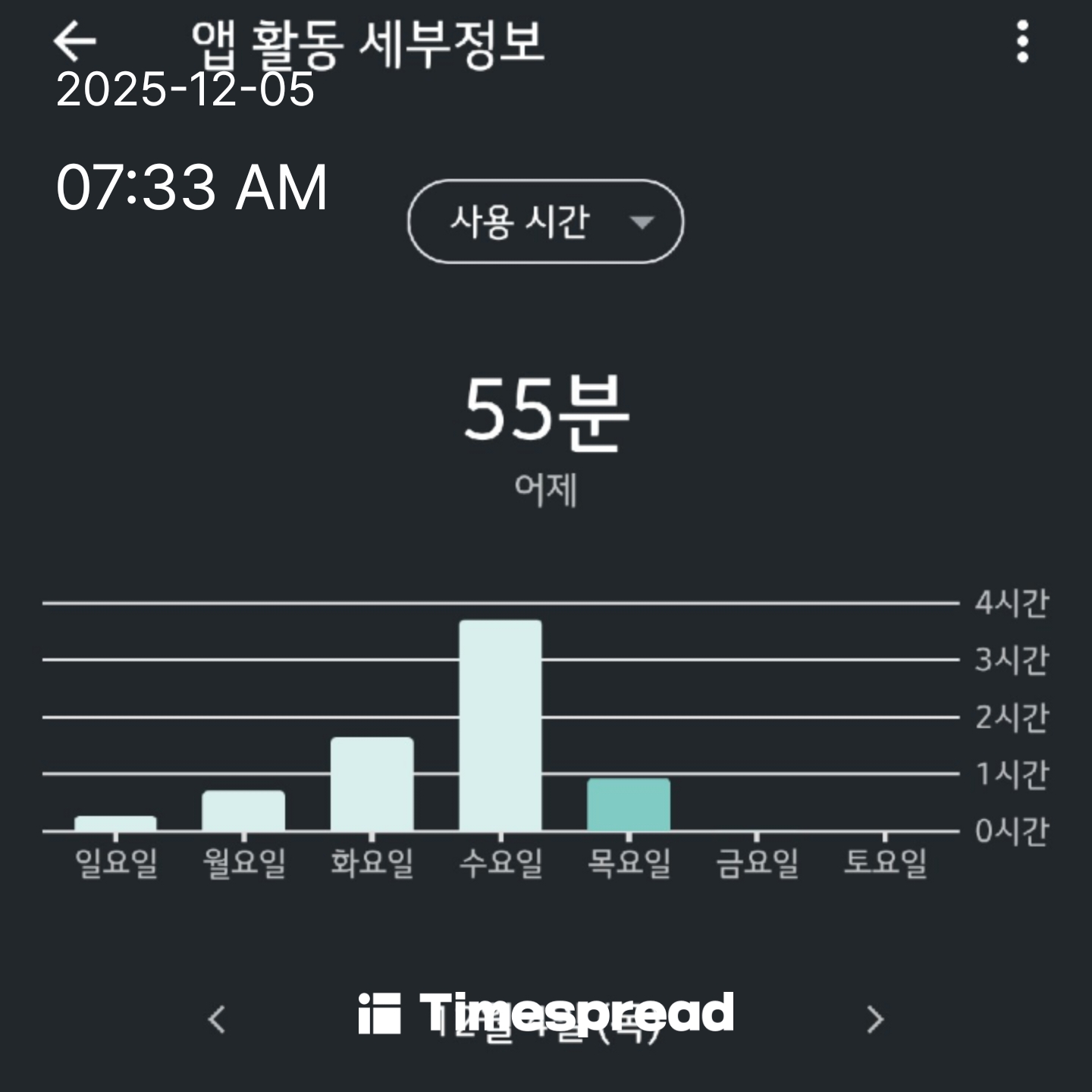This screenshot has width=1092, height=1092.
Task: Select the 목요일 usage bar
Action: [629, 805]
